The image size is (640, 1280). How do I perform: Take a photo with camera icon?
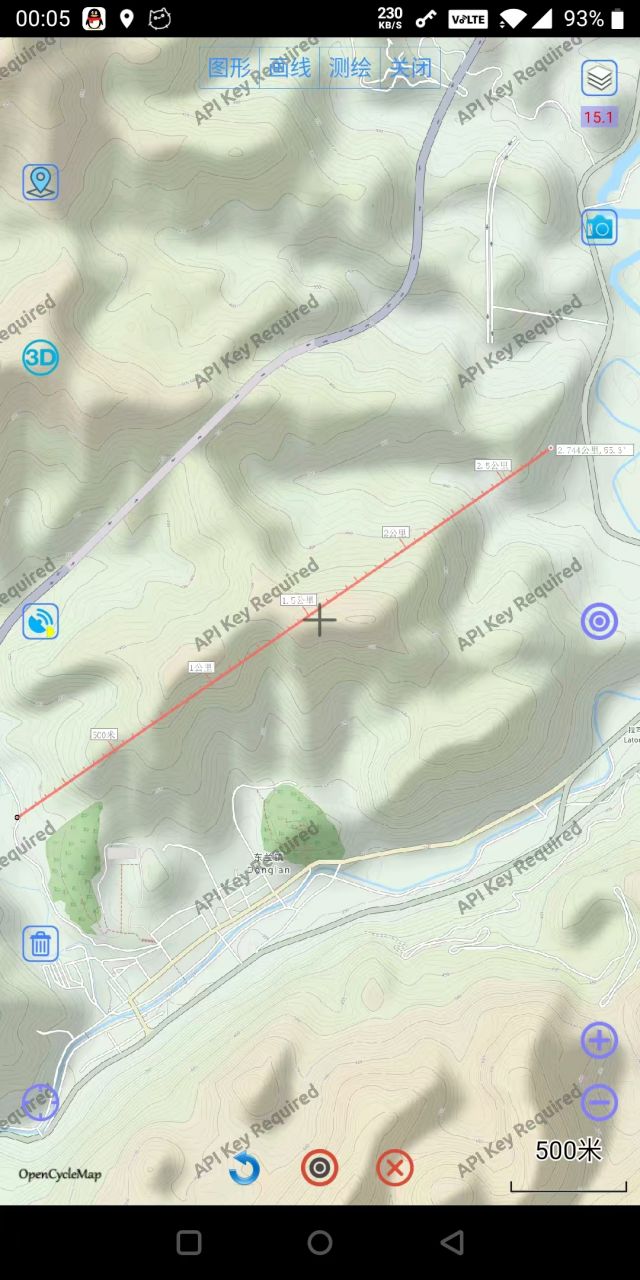click(599, 227)
